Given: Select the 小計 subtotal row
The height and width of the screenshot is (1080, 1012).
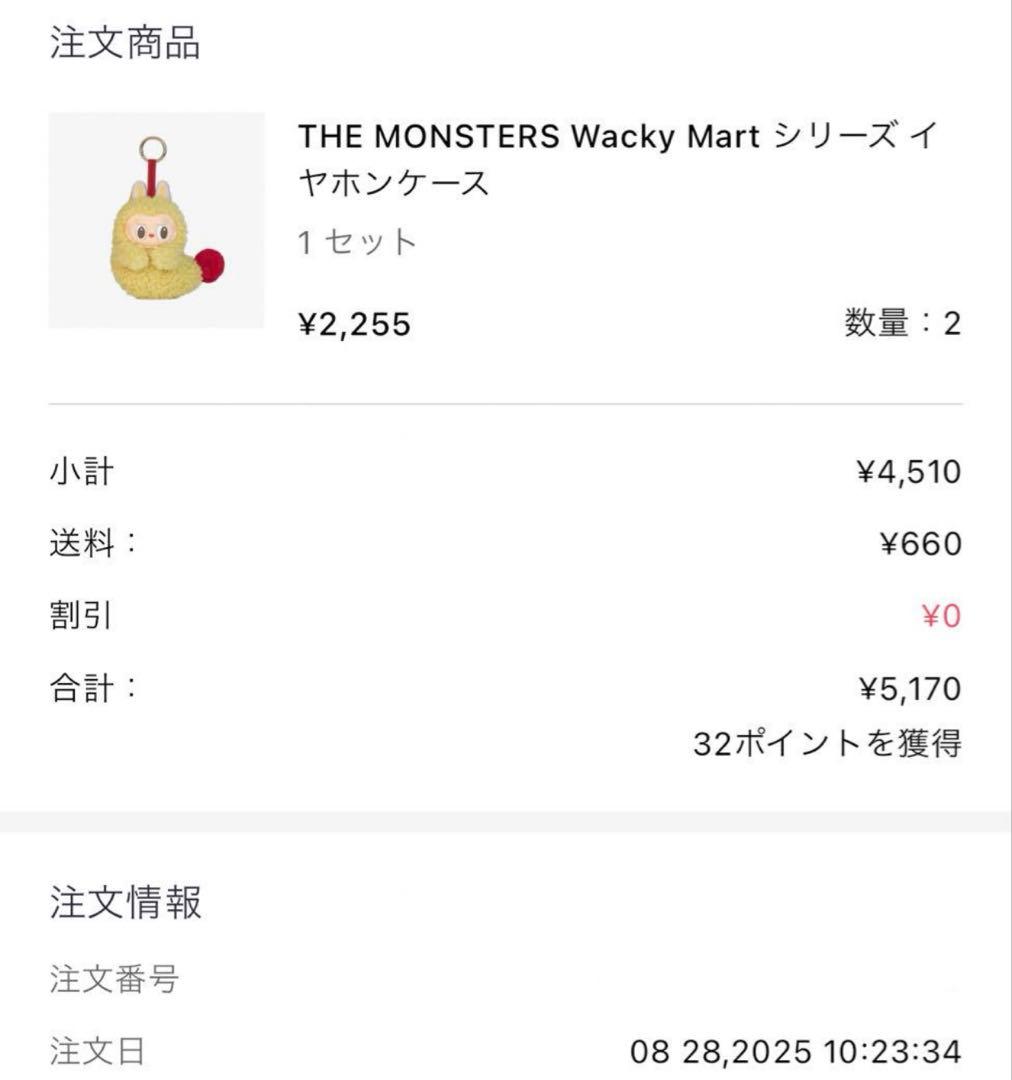Looking at the screenshot, I should pyautogui.click(x=80, y=474).
